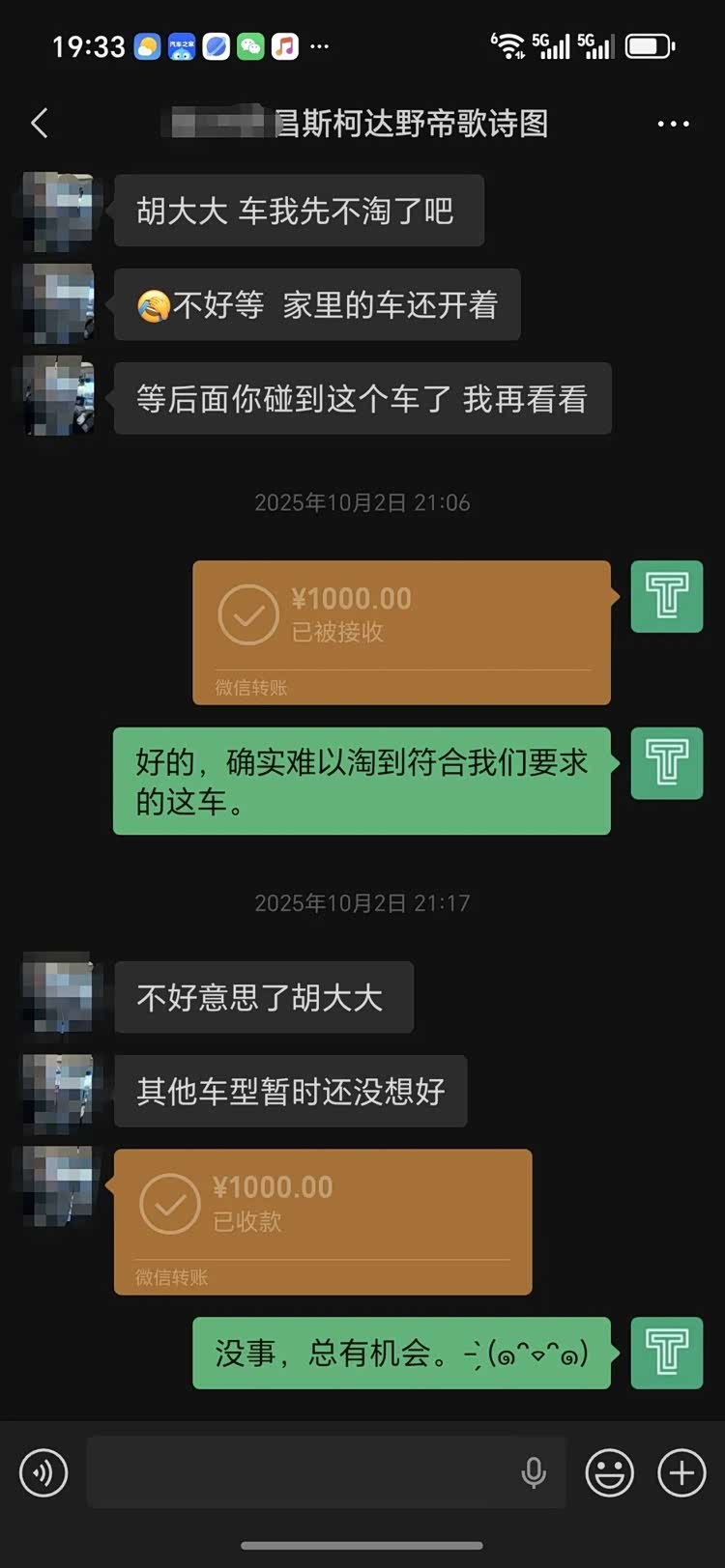Screen dimensions: 725x1568
Task: Open the emoji sticker panel
Action: coord(610,1473)
